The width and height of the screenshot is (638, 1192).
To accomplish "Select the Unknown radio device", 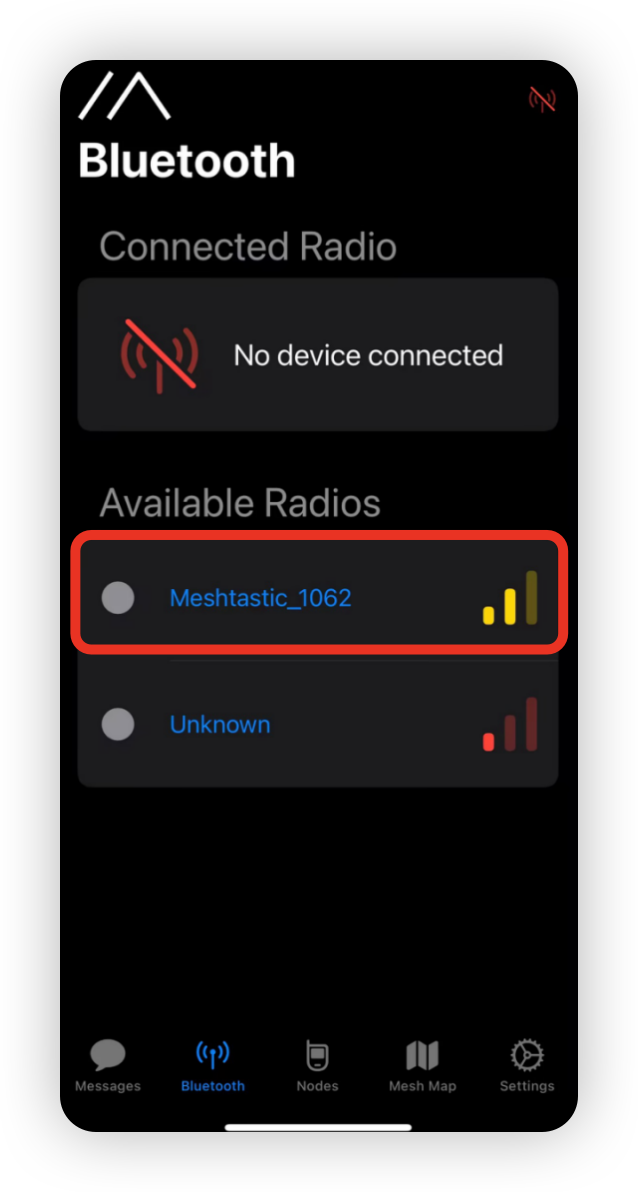I will coord(220,724).
